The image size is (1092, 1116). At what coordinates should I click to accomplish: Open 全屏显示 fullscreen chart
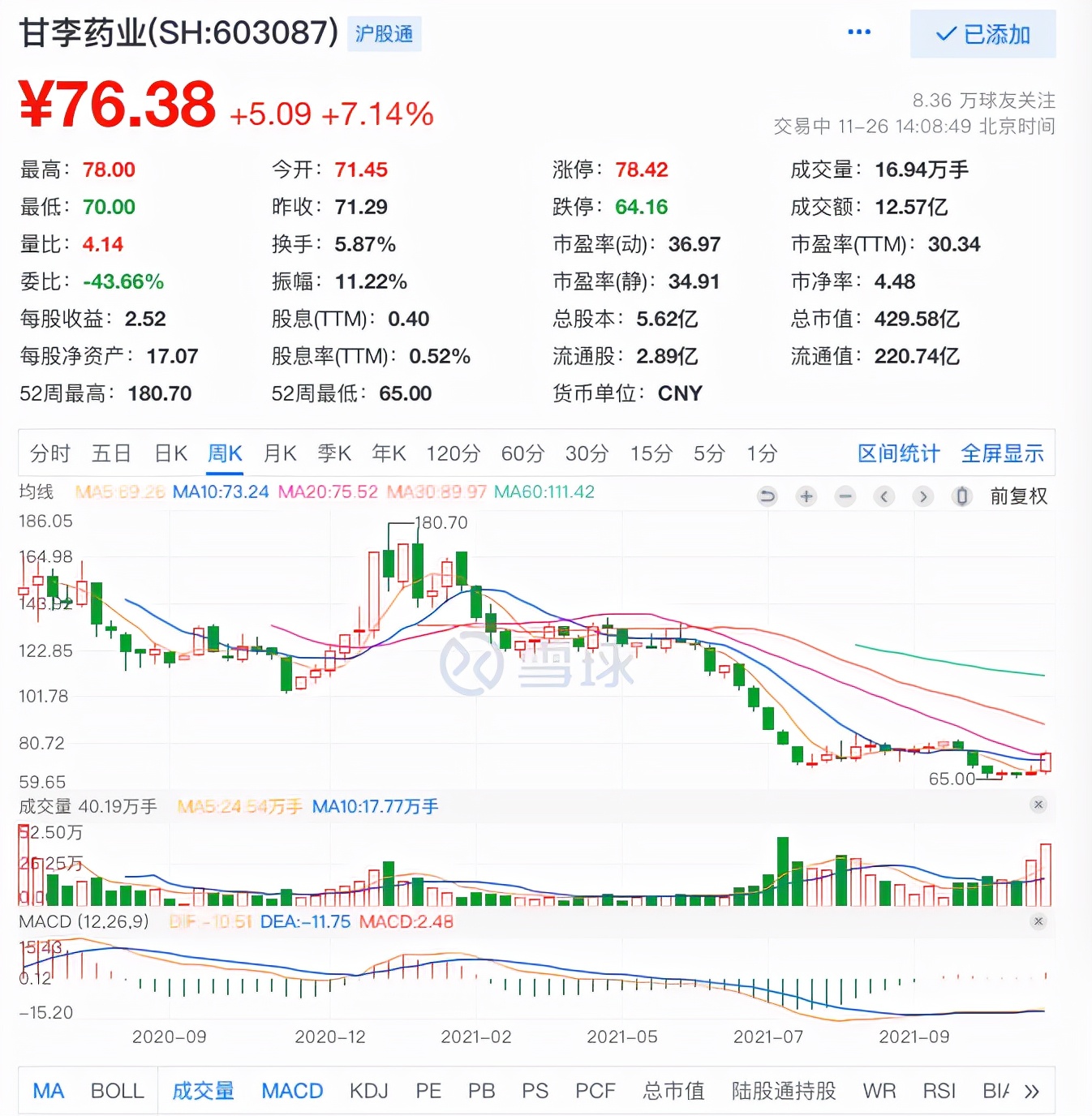(1002, 453)
